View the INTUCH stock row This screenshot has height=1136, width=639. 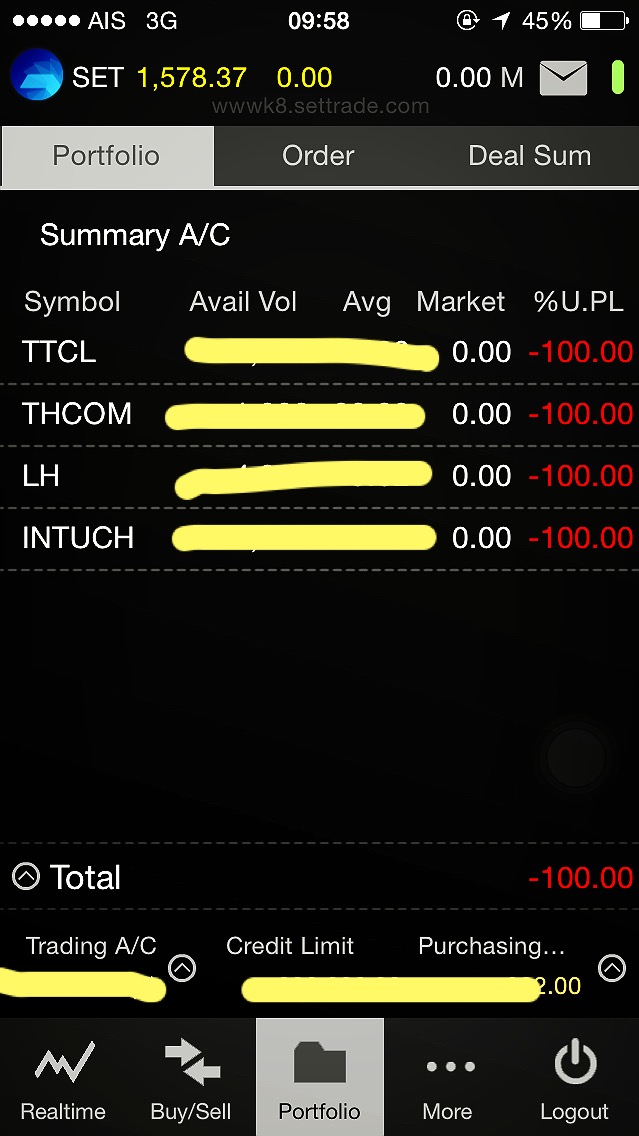(78, 538)
